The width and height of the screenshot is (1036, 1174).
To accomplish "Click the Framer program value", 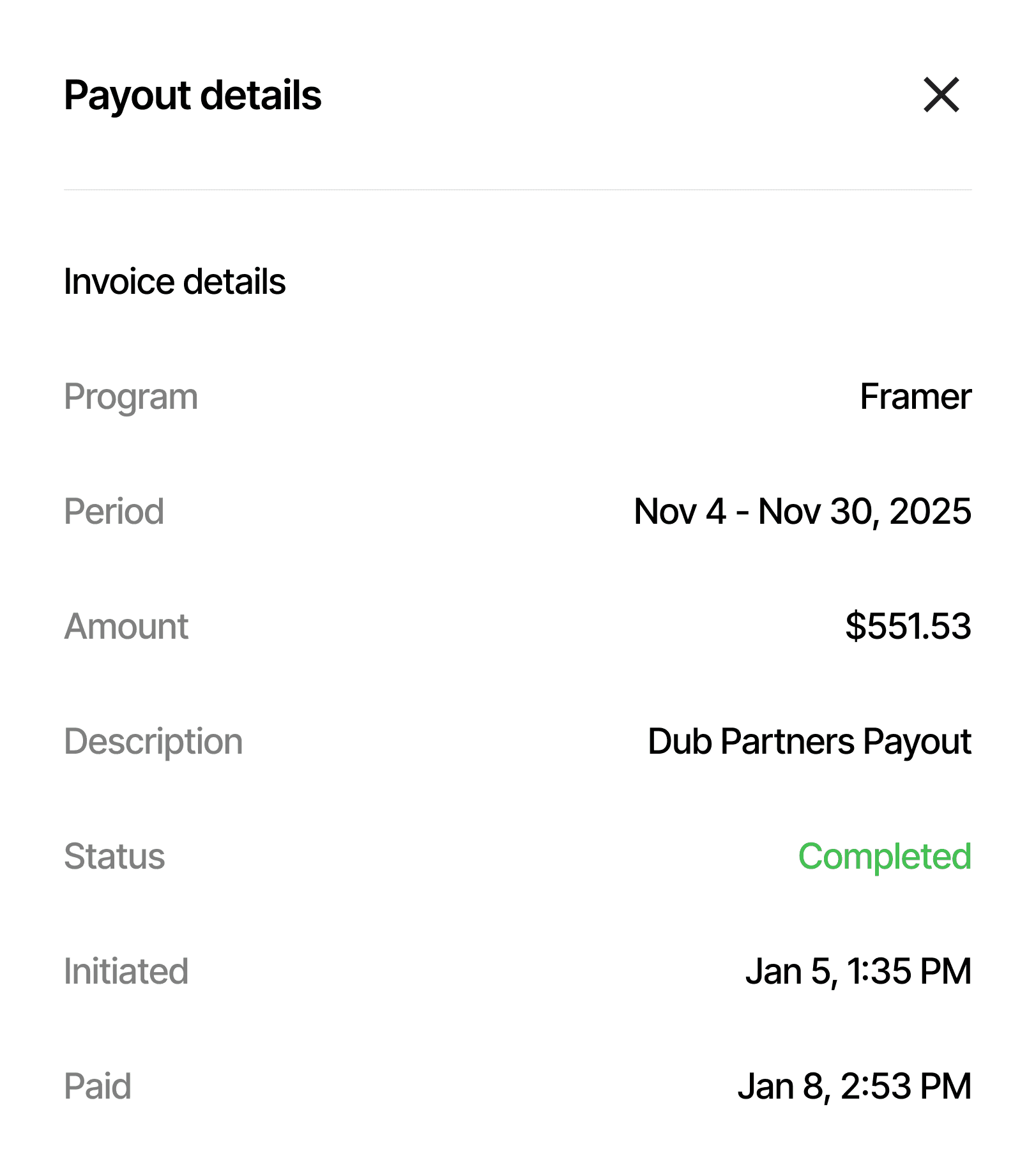I will click(x=915, y=396).
